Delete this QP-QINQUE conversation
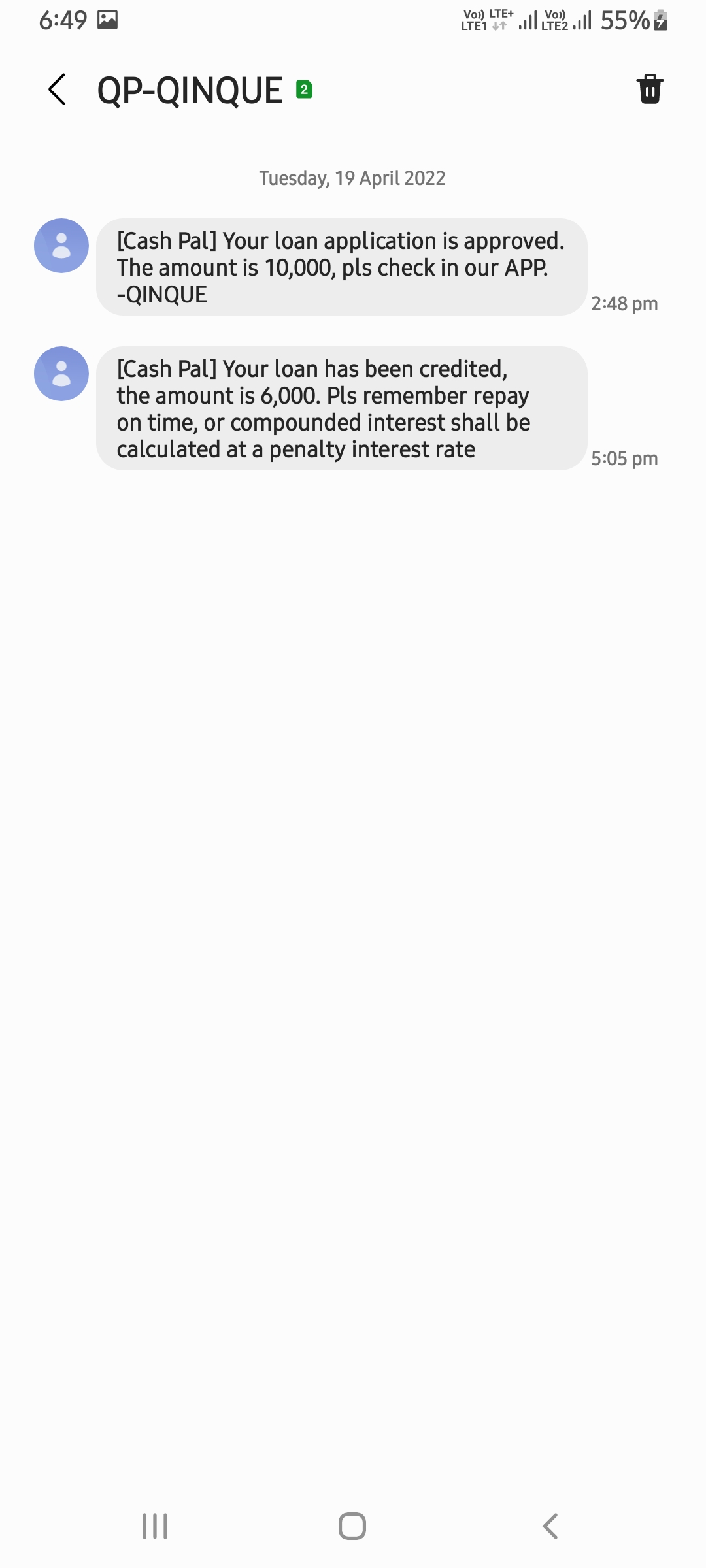This screenshot has width=706, height=1568. [x=650, y=90]
